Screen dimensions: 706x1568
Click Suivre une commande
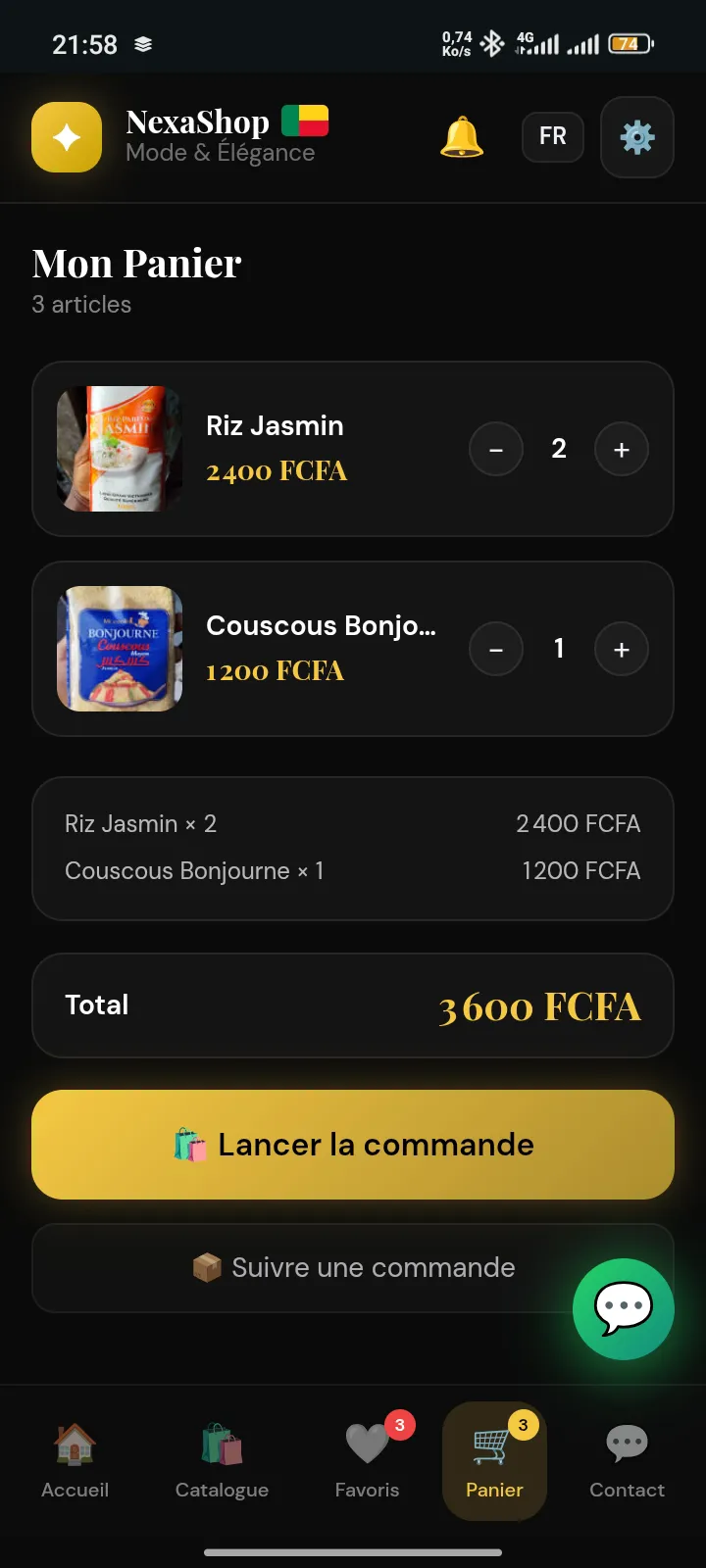353,1267
